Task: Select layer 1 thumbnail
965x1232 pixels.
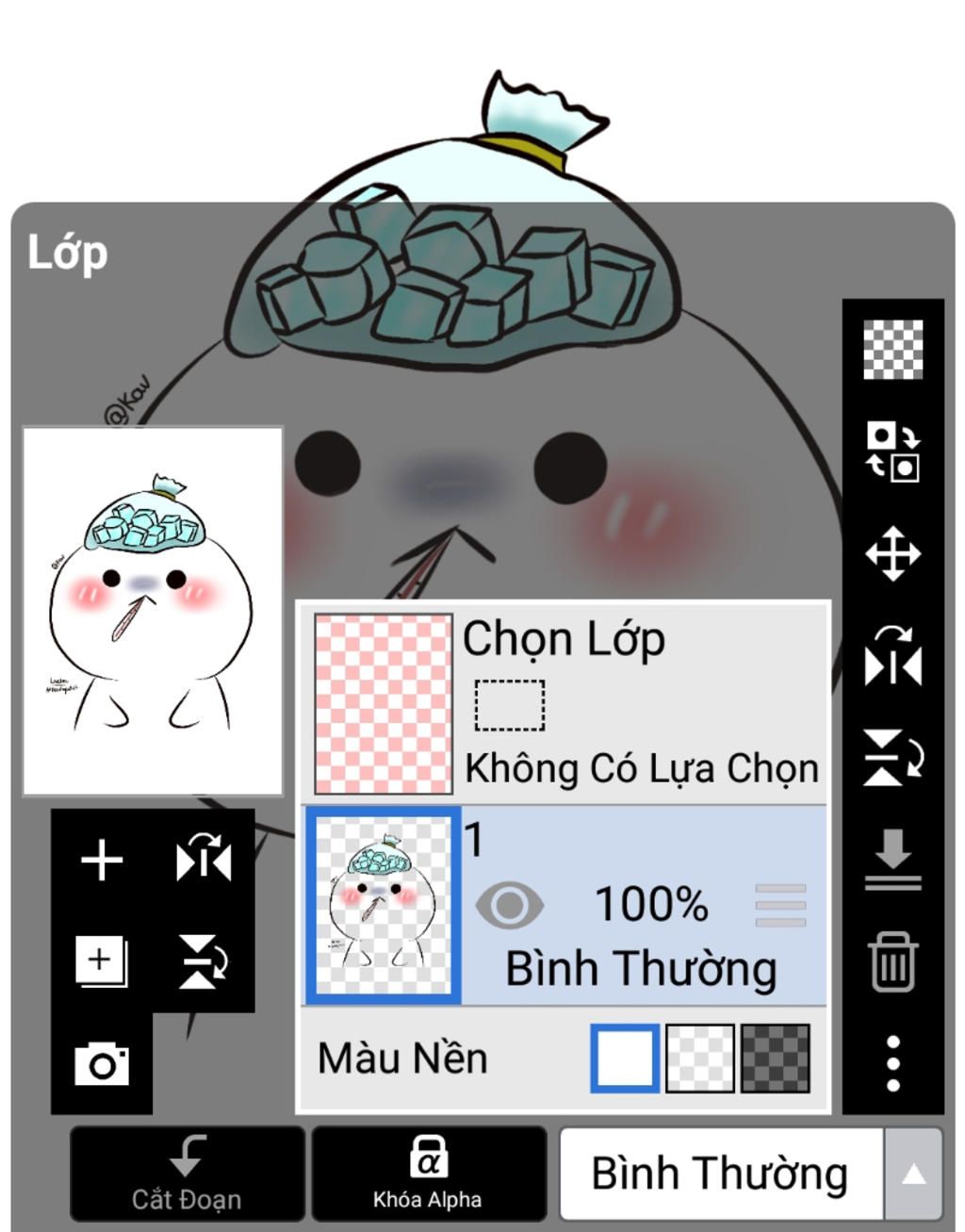Action: [383, 905]
